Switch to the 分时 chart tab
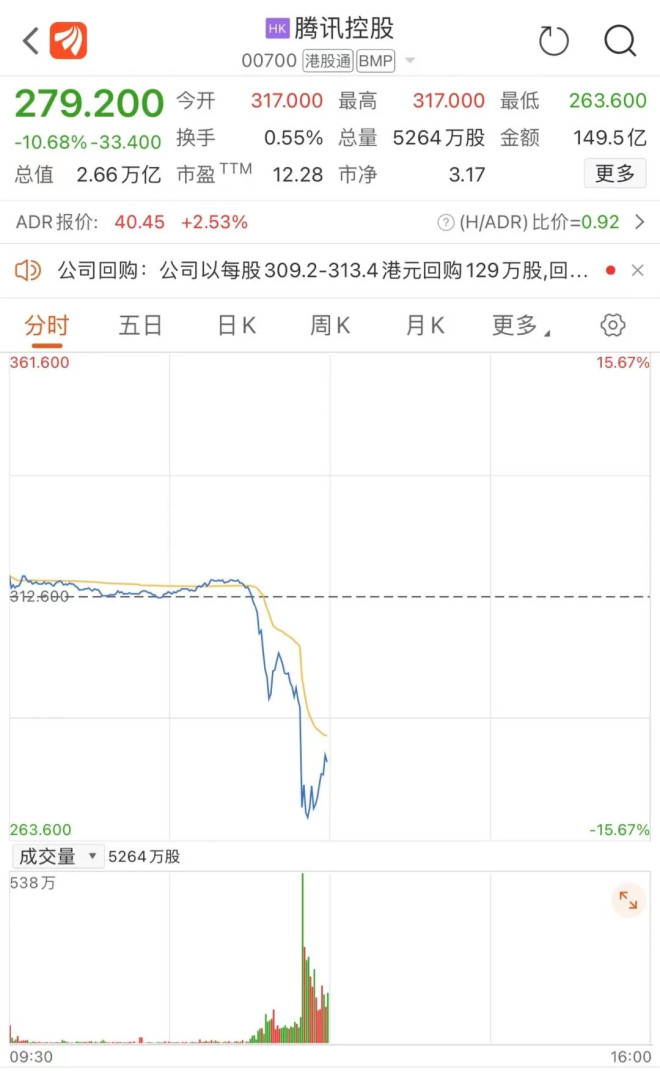The width and height of the screenshot is (660, 1071). [x=47, y=325]
